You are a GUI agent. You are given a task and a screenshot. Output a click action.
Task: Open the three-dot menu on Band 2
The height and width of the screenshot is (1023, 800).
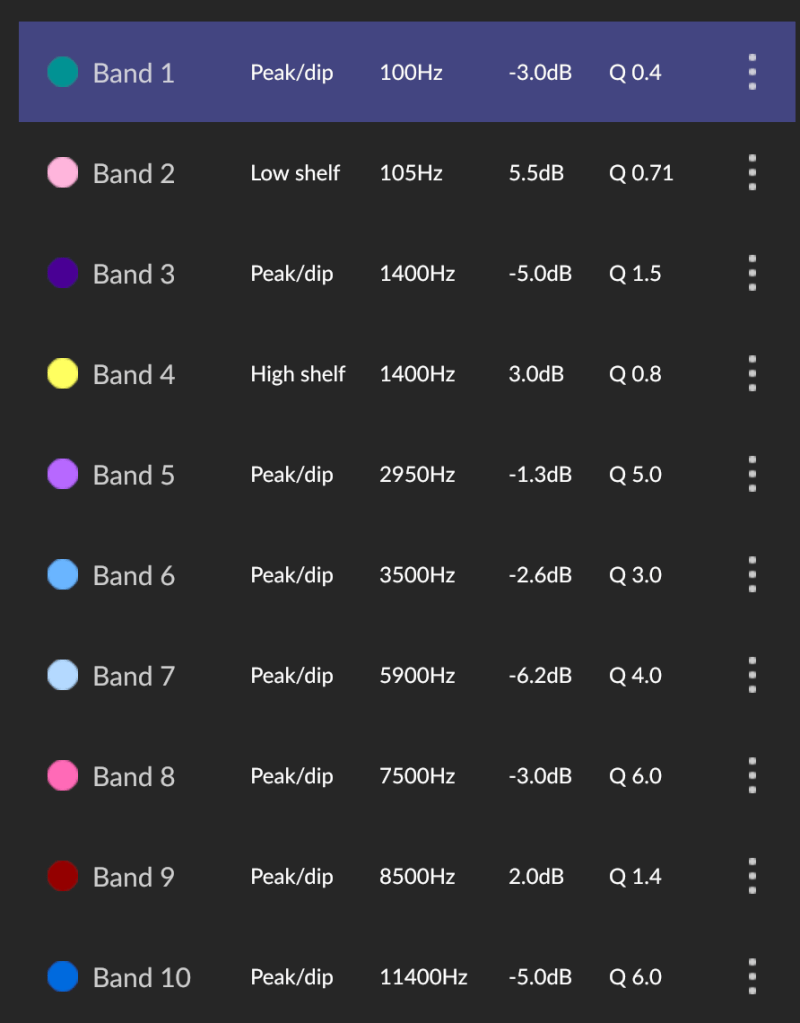[752, 173]
